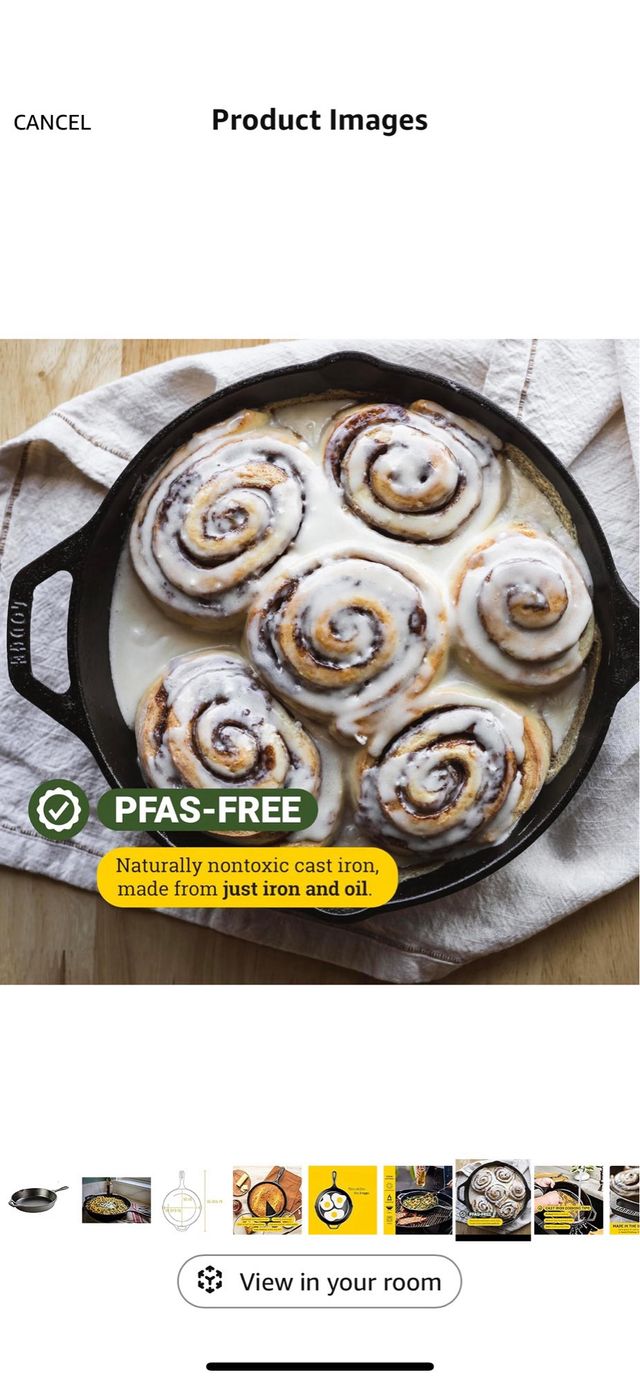This screenshot has width=640, height=1384.
Task: Choose the cornbread on wooden board thumbnail
Action: 267,1200
